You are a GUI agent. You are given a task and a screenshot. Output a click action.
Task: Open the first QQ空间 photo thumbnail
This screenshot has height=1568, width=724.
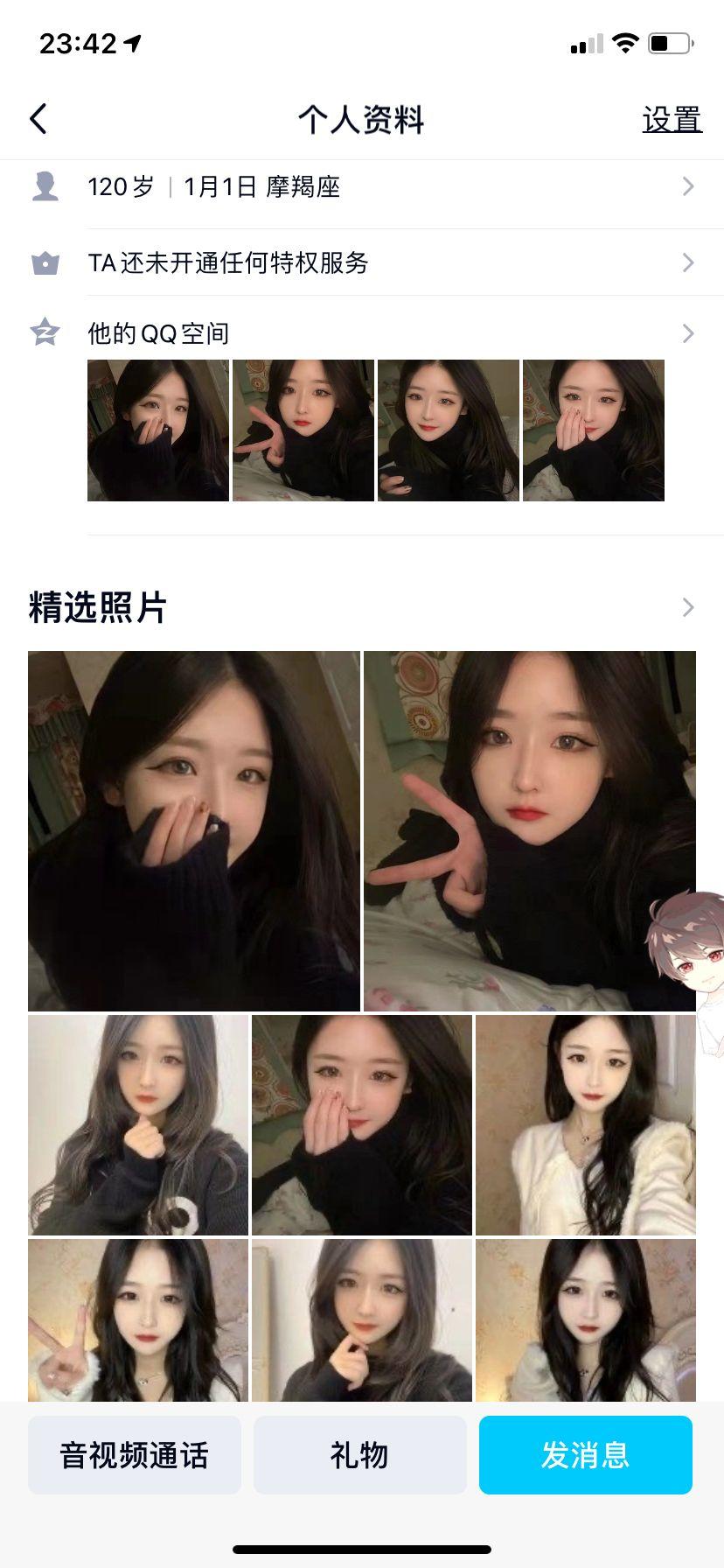tap(157, 430)
